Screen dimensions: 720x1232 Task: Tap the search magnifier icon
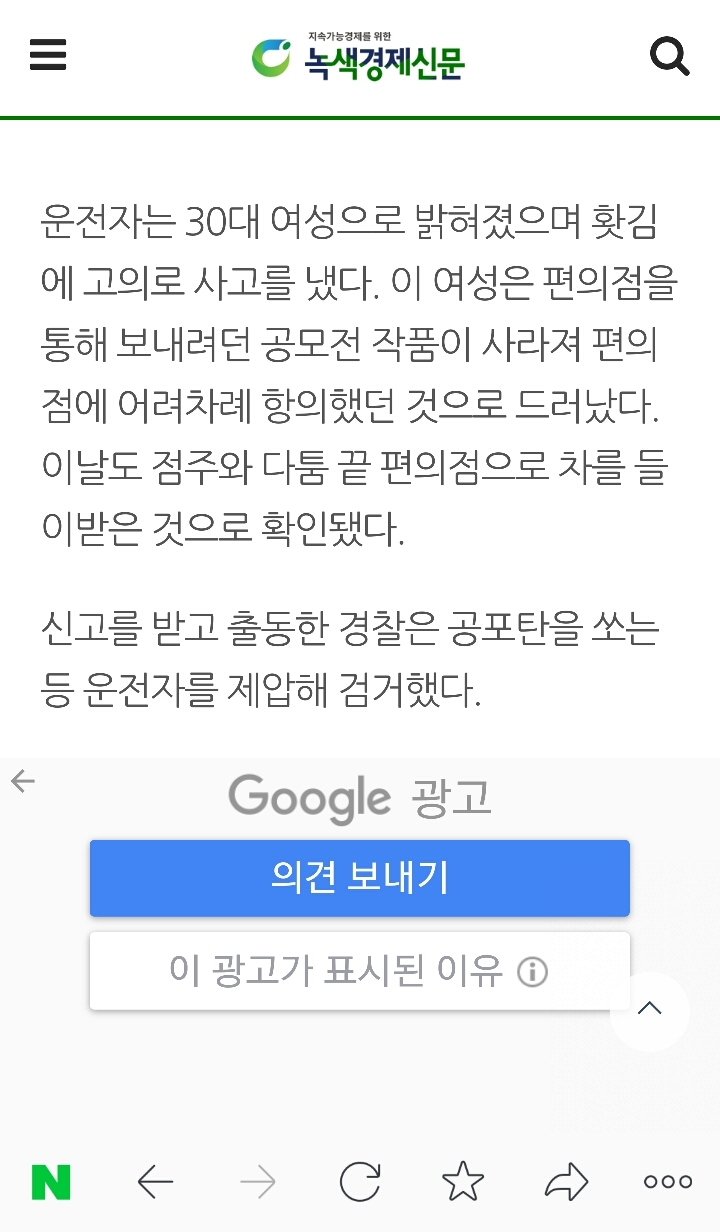pos(670,56)
